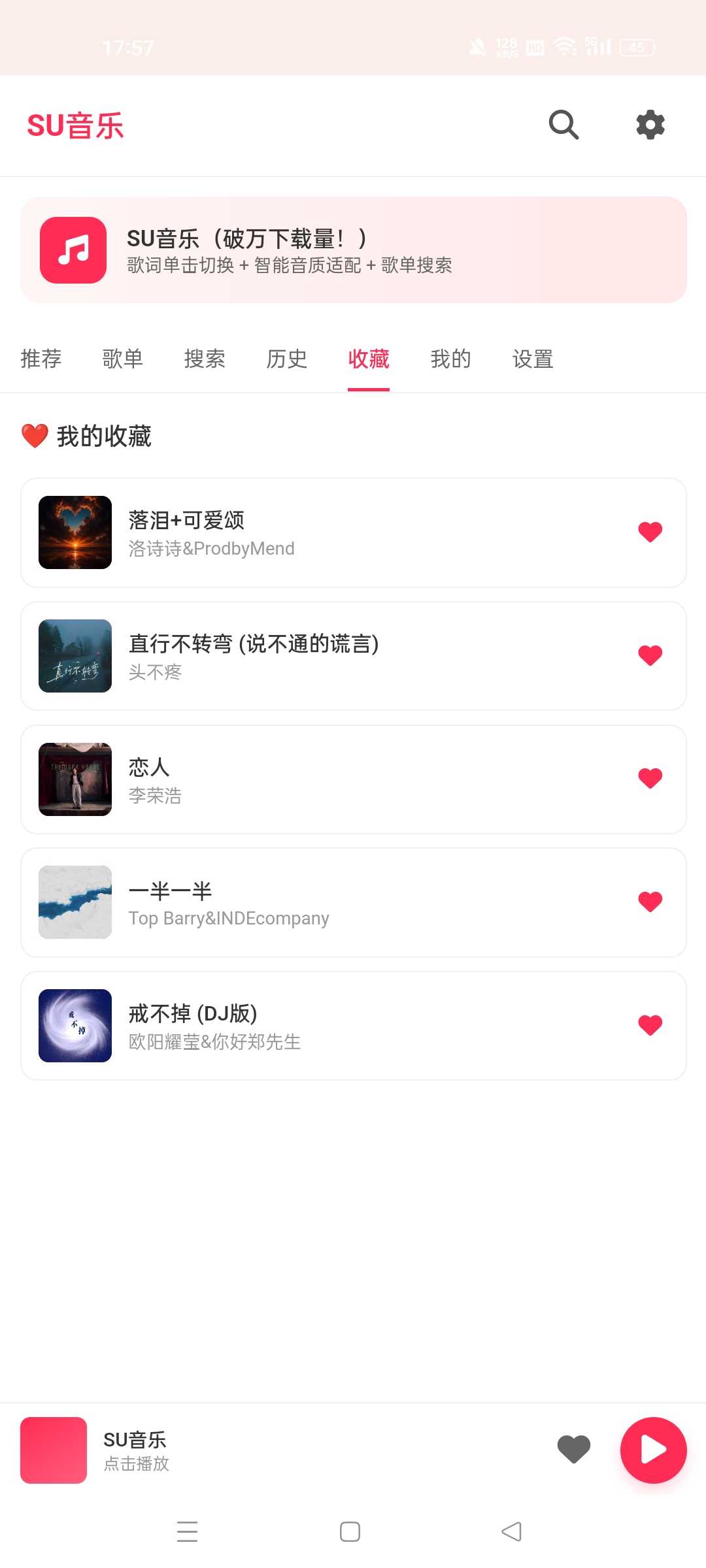Select the 我的 tab
Image resolution: width=706 pixels, height=1568 pixels.
pos(450,359)
